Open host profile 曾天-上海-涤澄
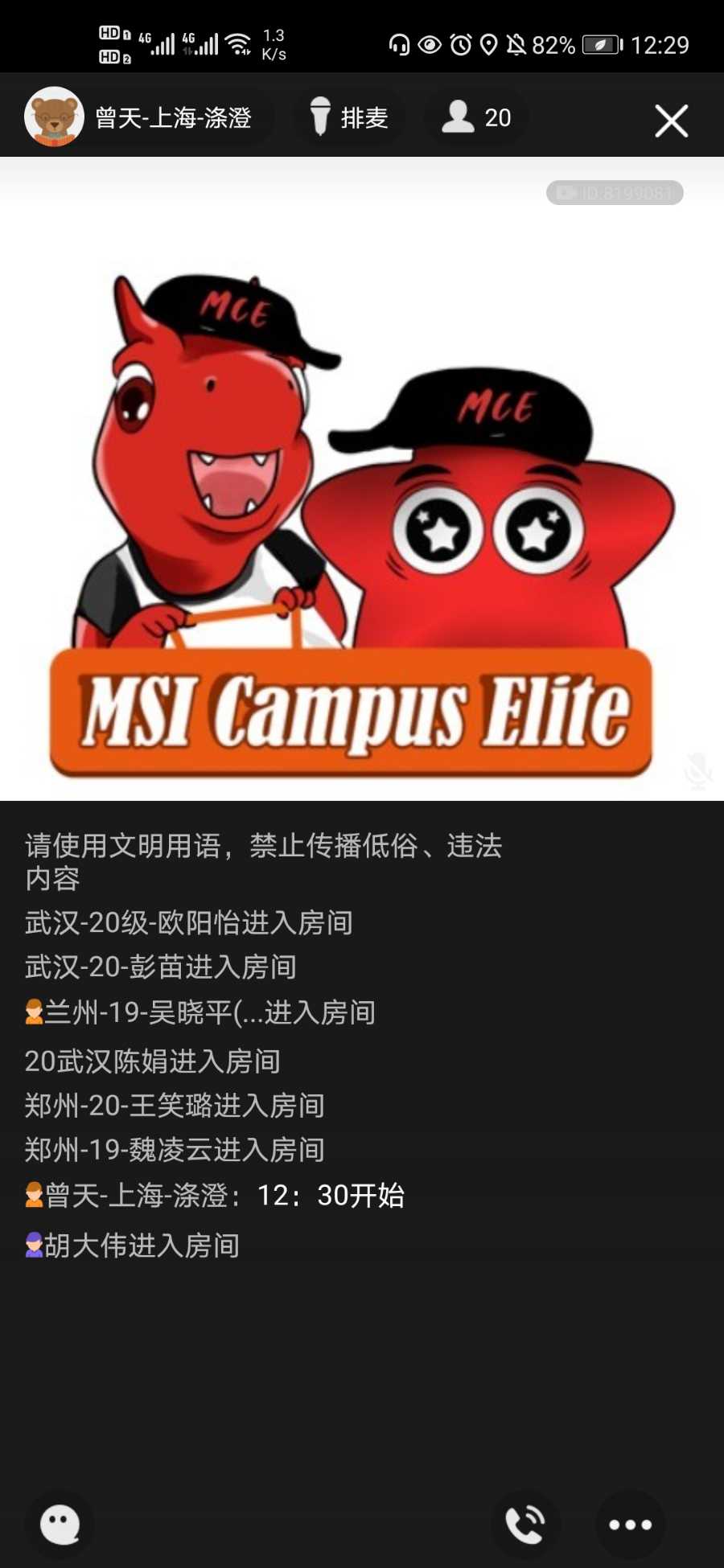 [x=55, y=117]
